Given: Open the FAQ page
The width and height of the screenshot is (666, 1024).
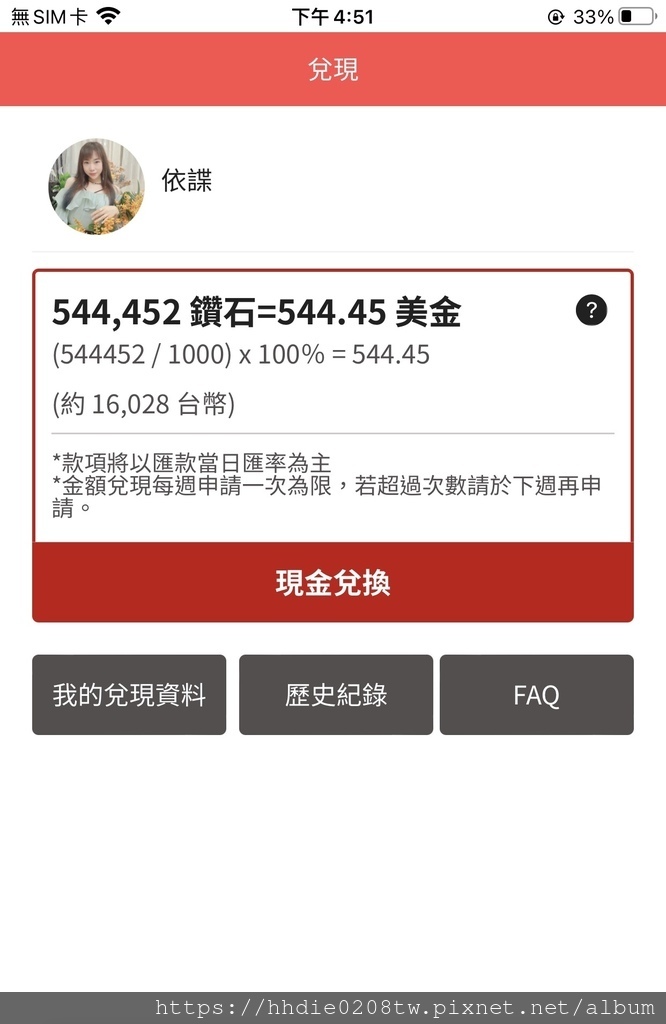Looking at the screenshot, I should point(536,695).
